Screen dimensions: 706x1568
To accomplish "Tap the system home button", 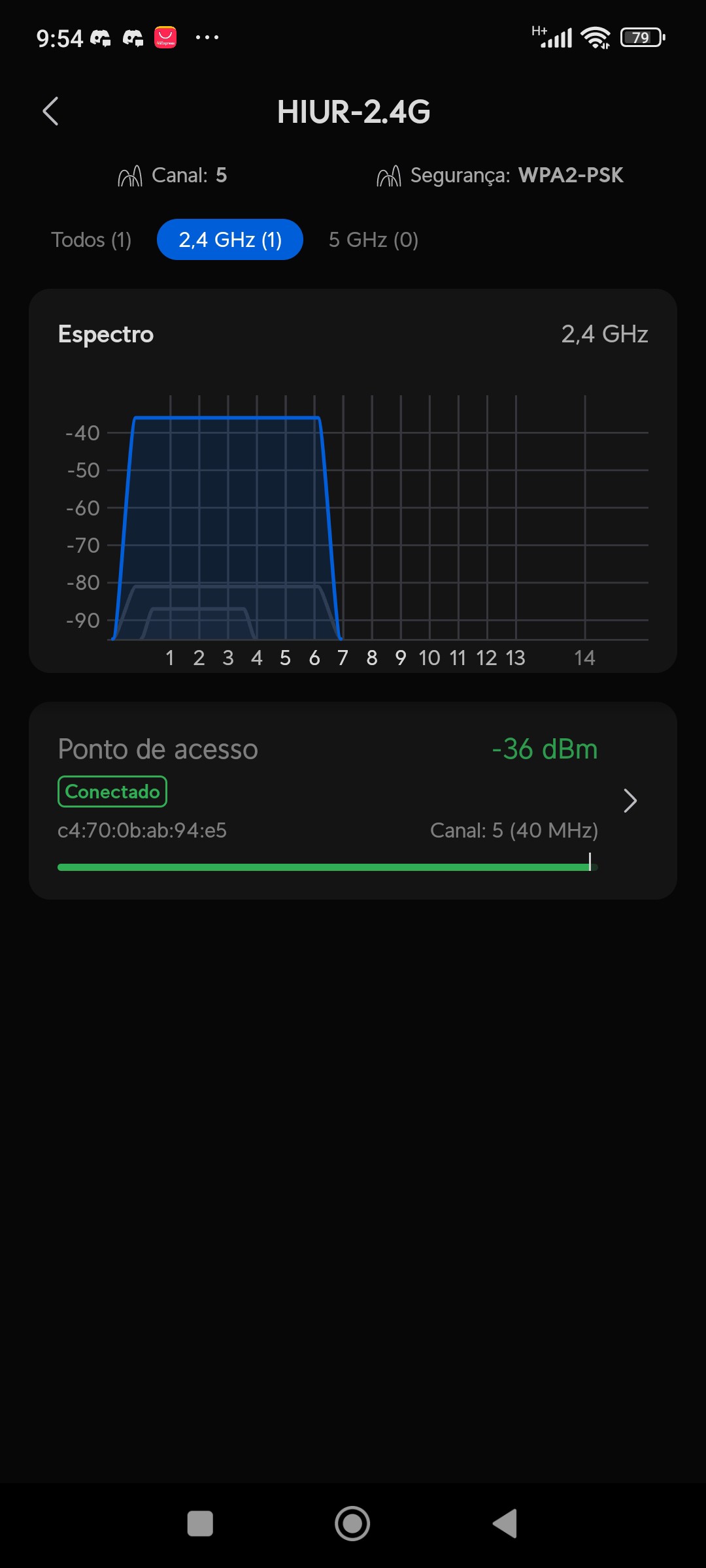I will (x=352, y=1524).
